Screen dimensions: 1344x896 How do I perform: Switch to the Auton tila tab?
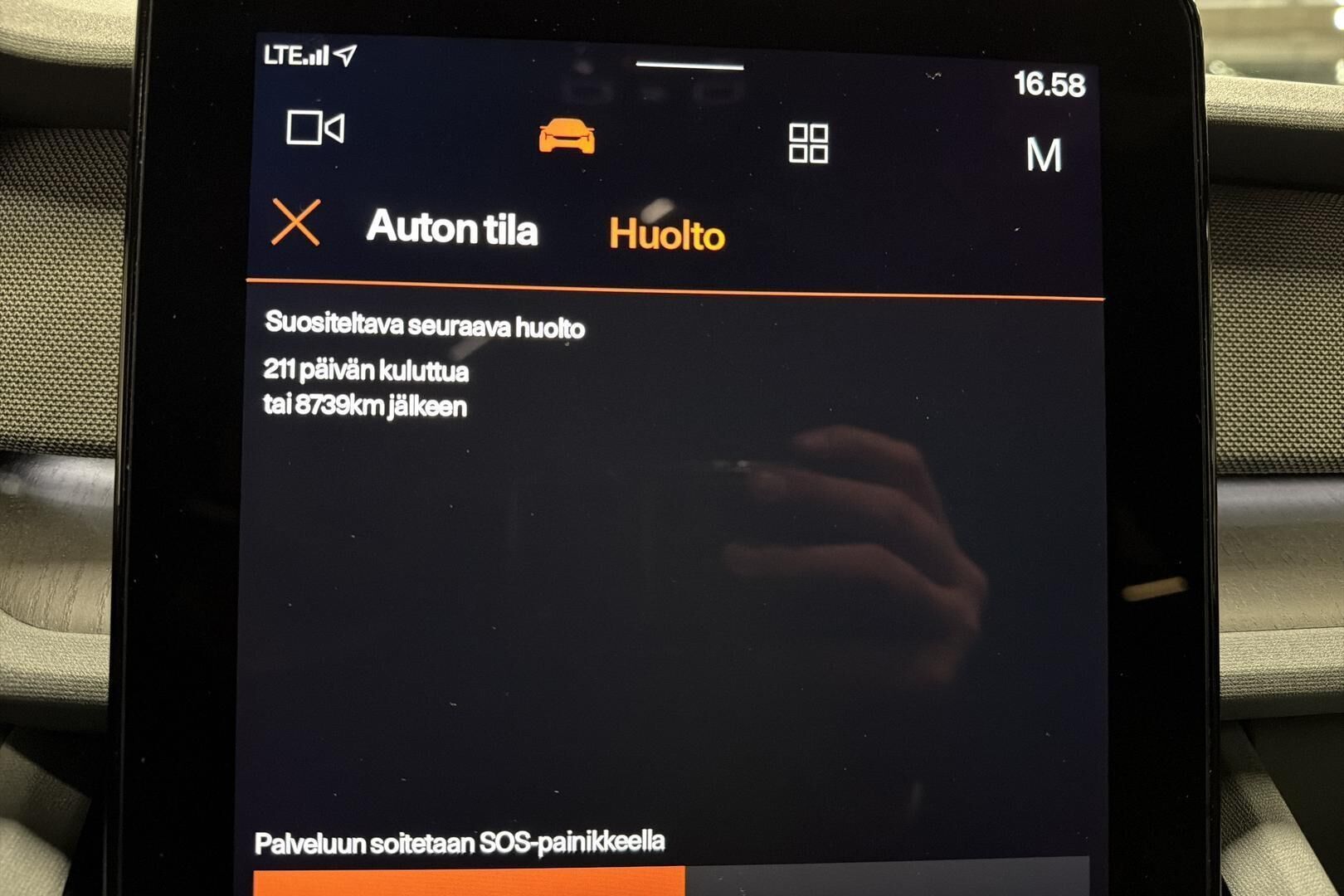pos(452,227)
